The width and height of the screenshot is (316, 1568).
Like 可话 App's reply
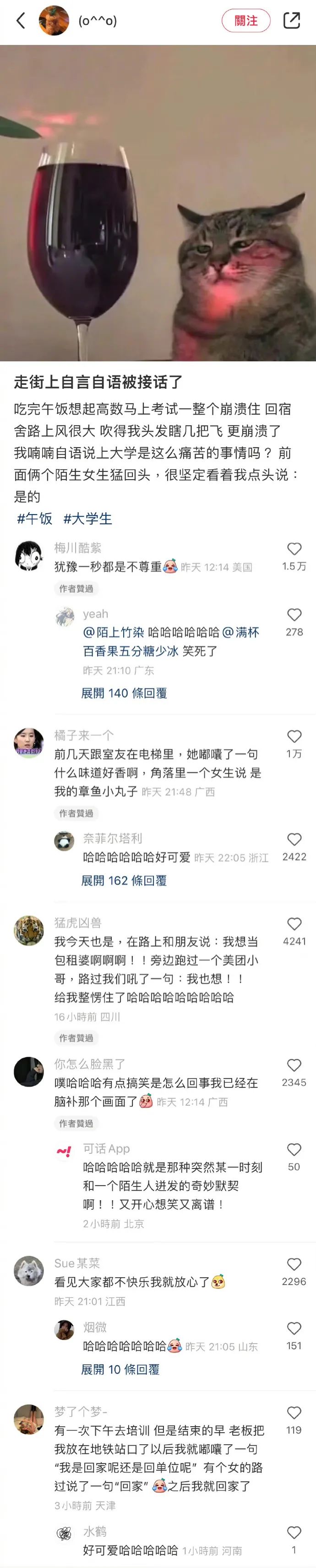pyautogui.click(x=294, y=1149)
